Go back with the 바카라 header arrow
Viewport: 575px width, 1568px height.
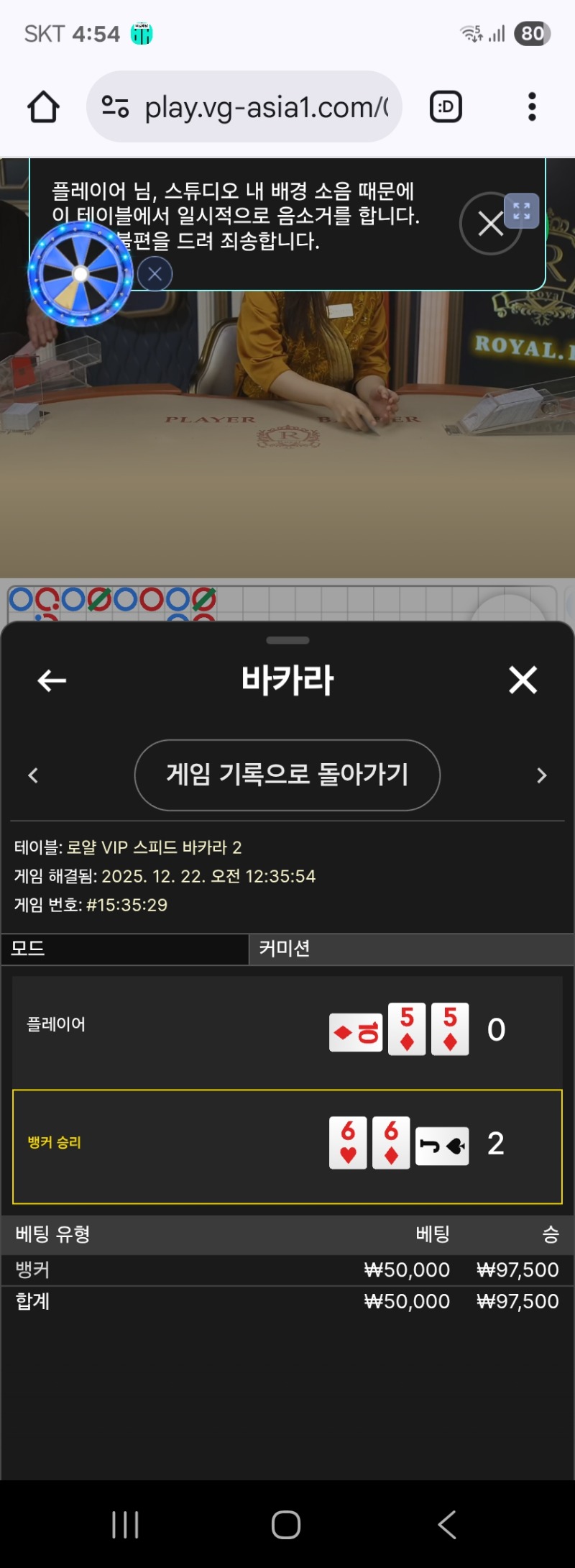[52, 680]
